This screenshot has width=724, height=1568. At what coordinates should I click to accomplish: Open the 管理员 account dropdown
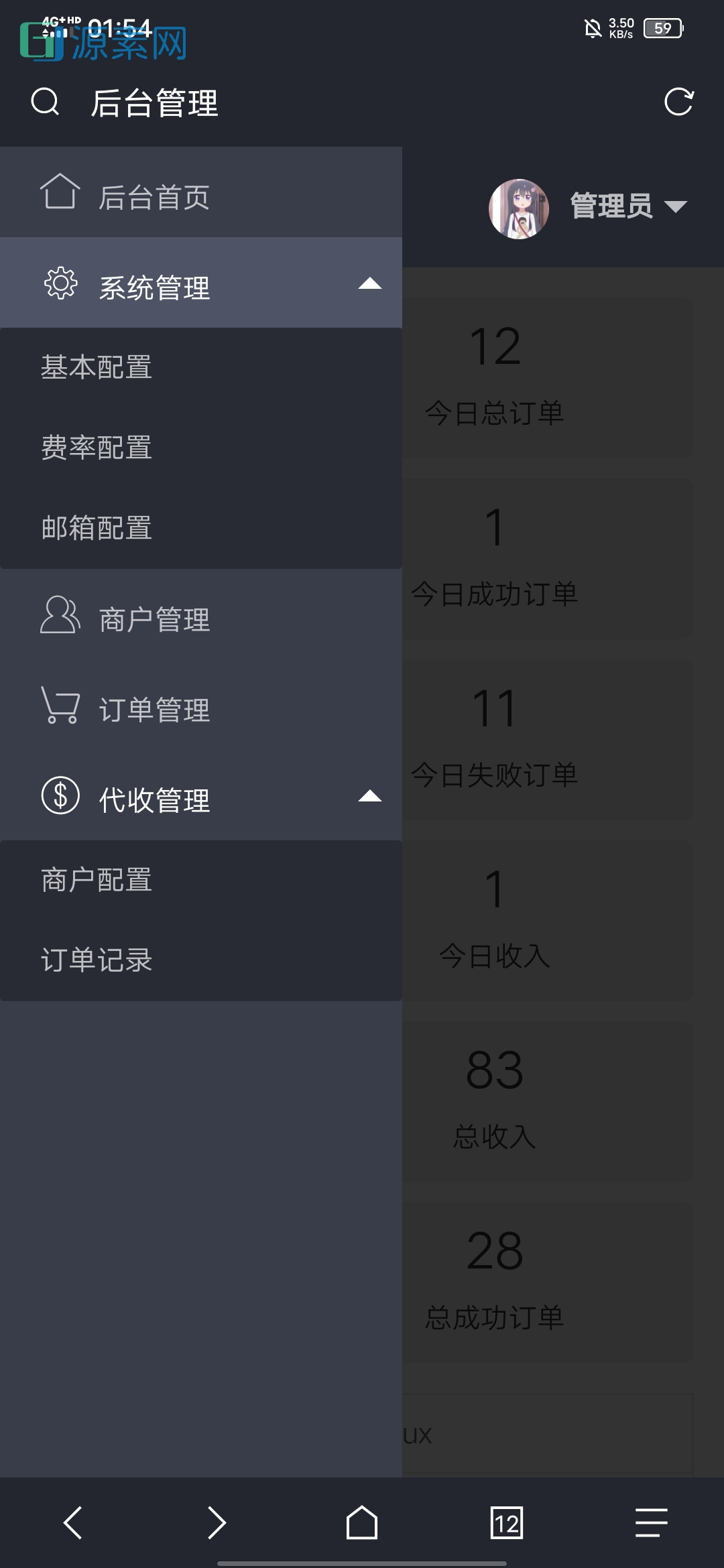click(676, 206)
